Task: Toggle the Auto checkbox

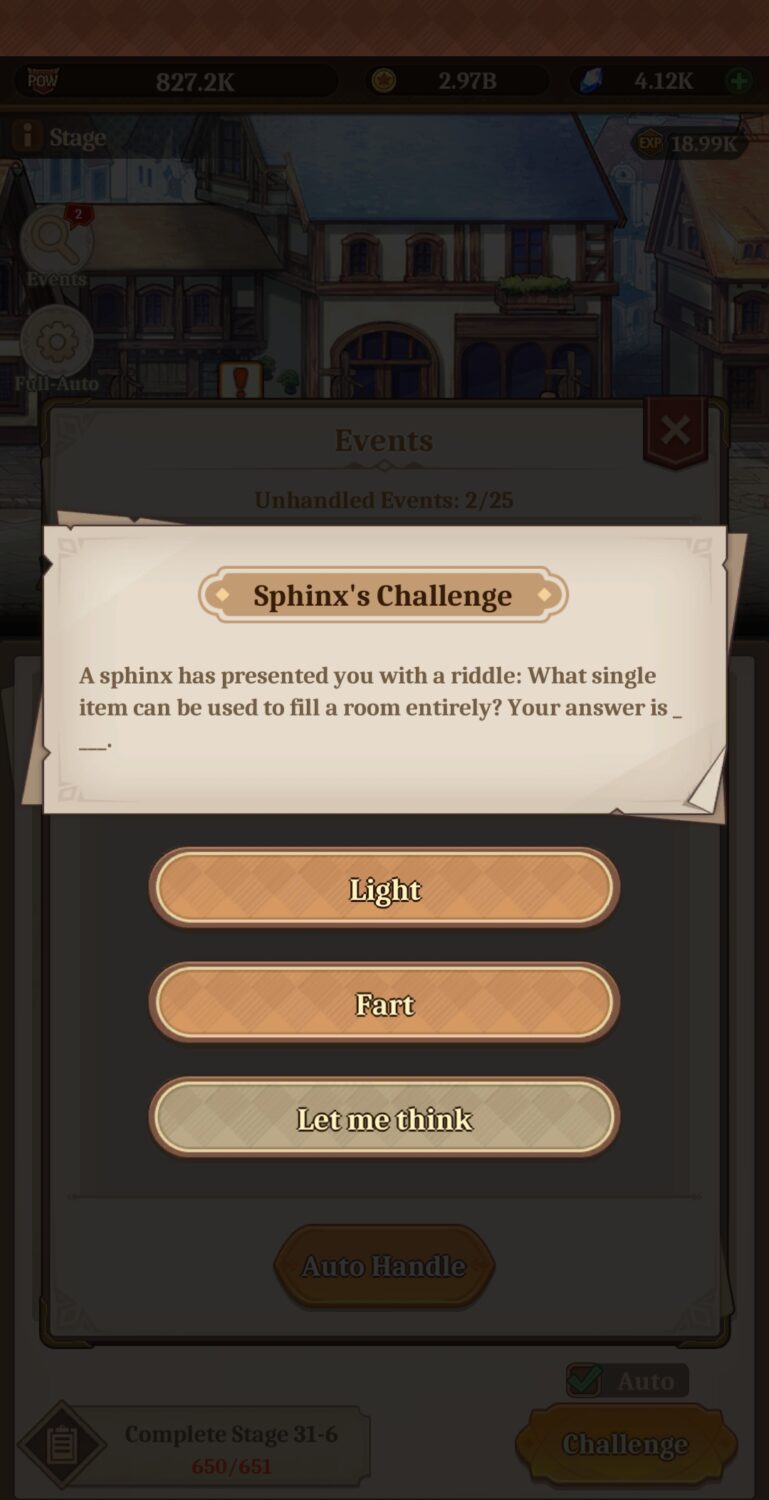Action: pyautogui.click(x=584, y=1380)
